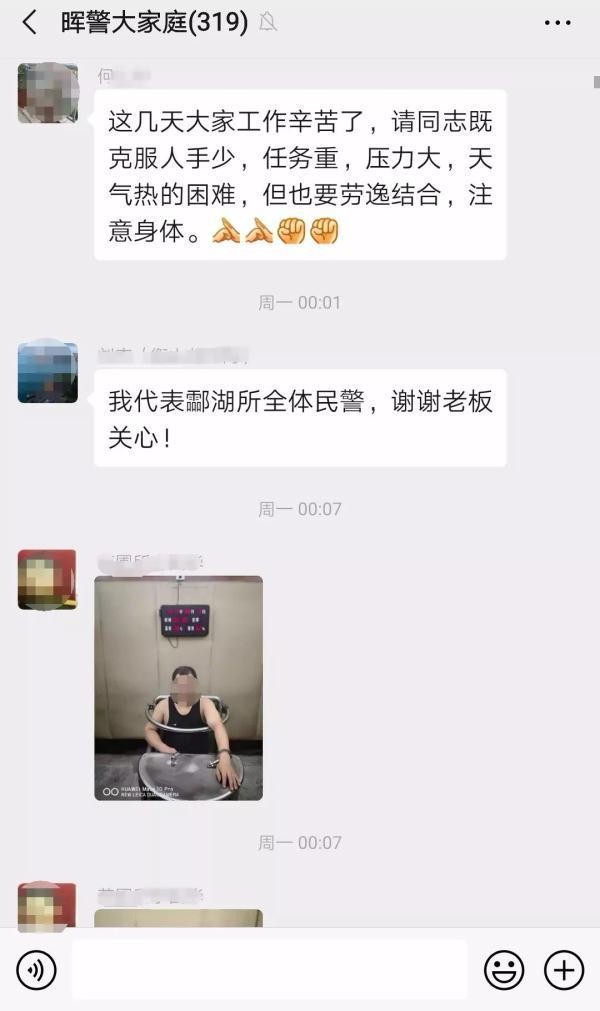Image resolution: width=600 pixels, height=1011 pixels.
Task: Open the emoji picker
Action: 504,969
